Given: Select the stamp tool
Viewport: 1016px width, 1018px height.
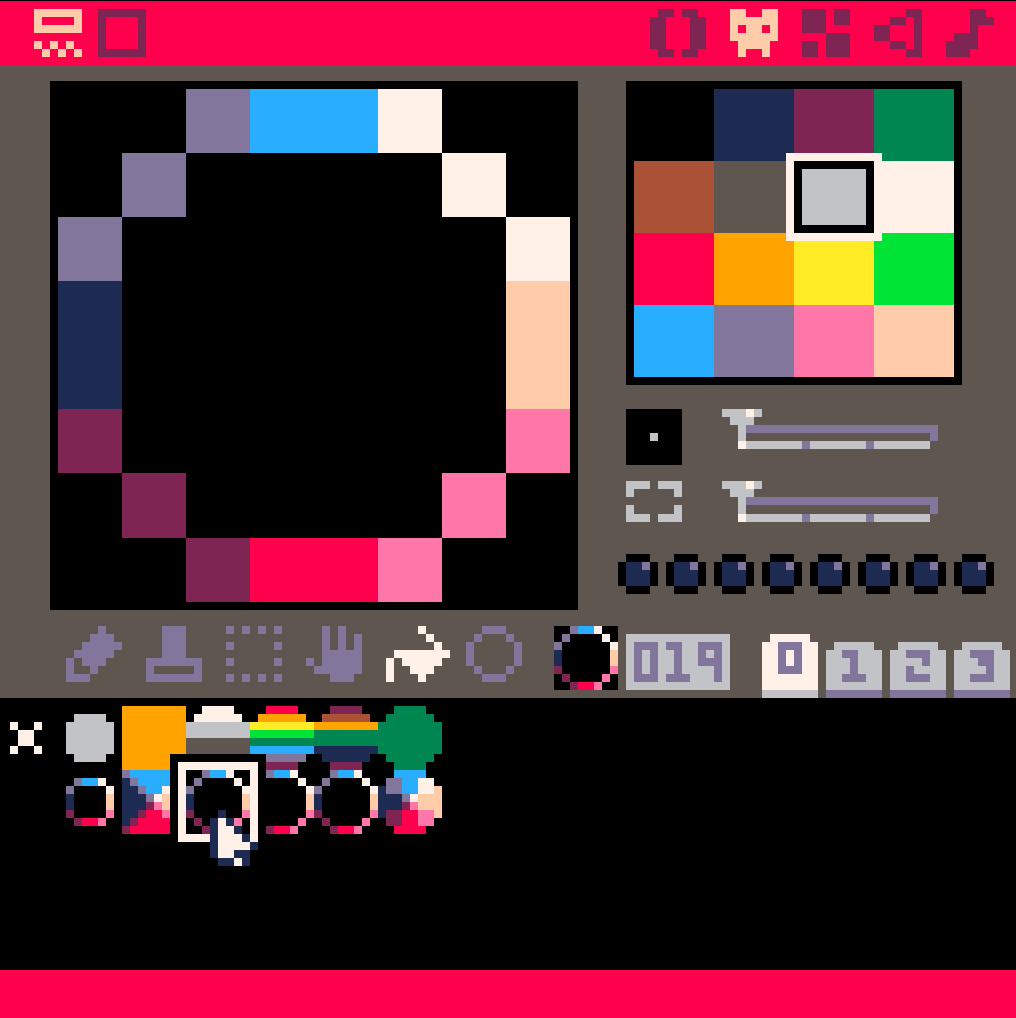Looking at the screenshot, I should click(x=173, y=655).
